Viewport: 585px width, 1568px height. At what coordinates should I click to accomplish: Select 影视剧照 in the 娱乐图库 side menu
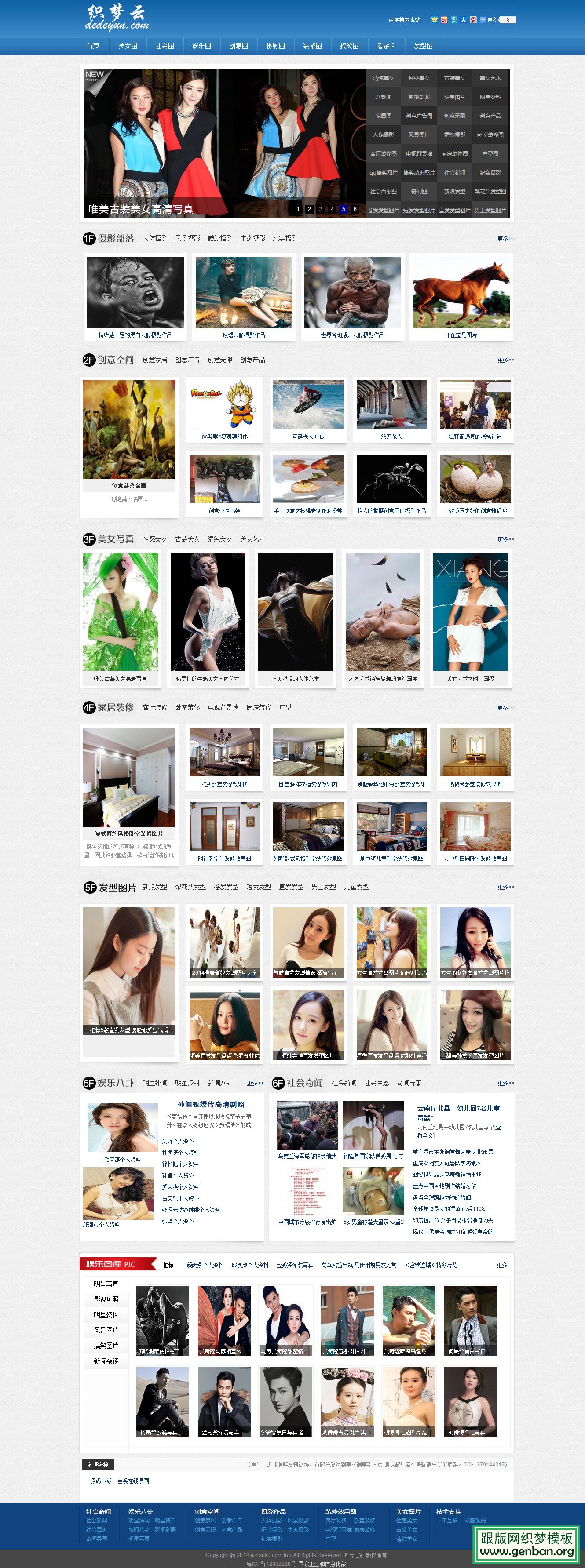(x=106, y=1299)
